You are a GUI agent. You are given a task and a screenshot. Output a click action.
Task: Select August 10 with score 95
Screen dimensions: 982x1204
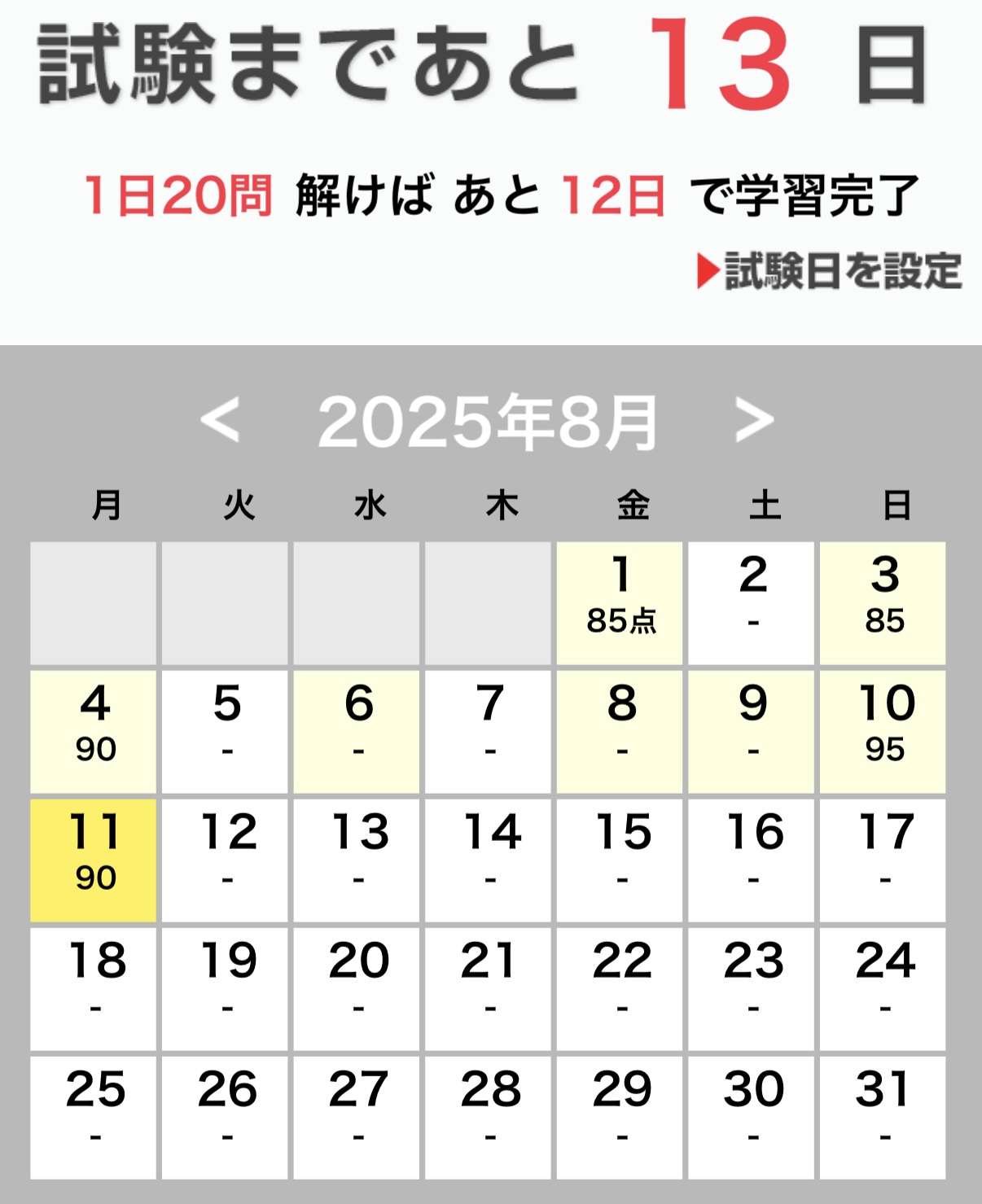click(x=883, y=731)
